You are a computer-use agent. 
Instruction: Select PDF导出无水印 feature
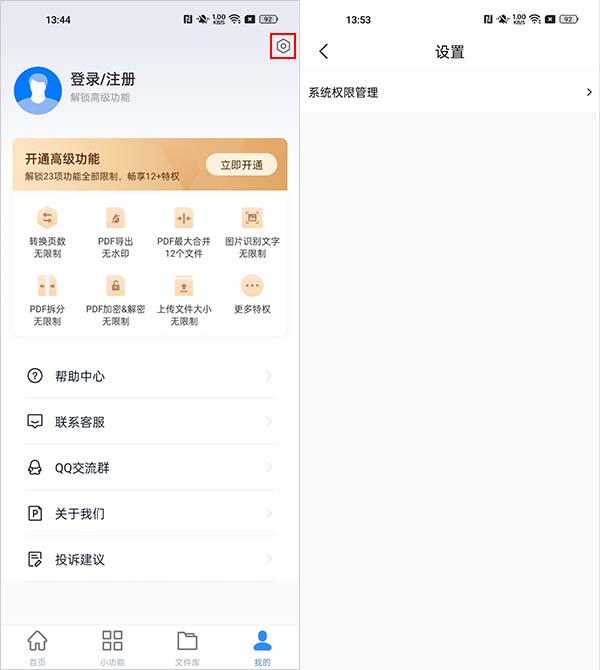tap(115, 233)
